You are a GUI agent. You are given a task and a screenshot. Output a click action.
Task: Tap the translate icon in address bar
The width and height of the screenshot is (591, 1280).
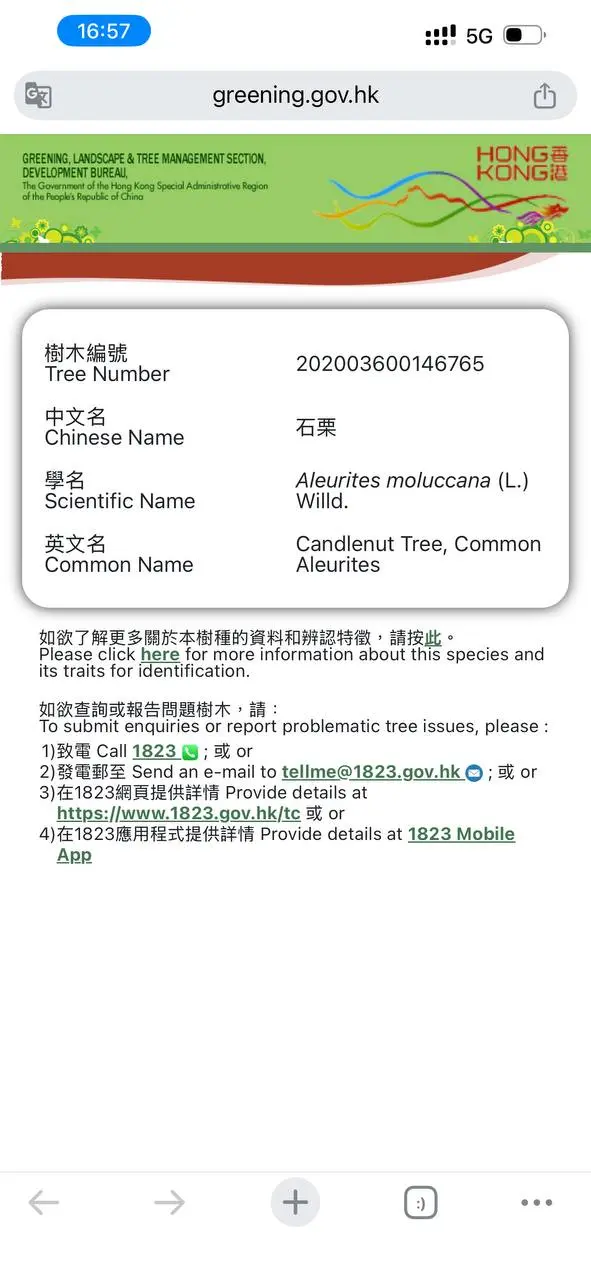pos(38,96)
